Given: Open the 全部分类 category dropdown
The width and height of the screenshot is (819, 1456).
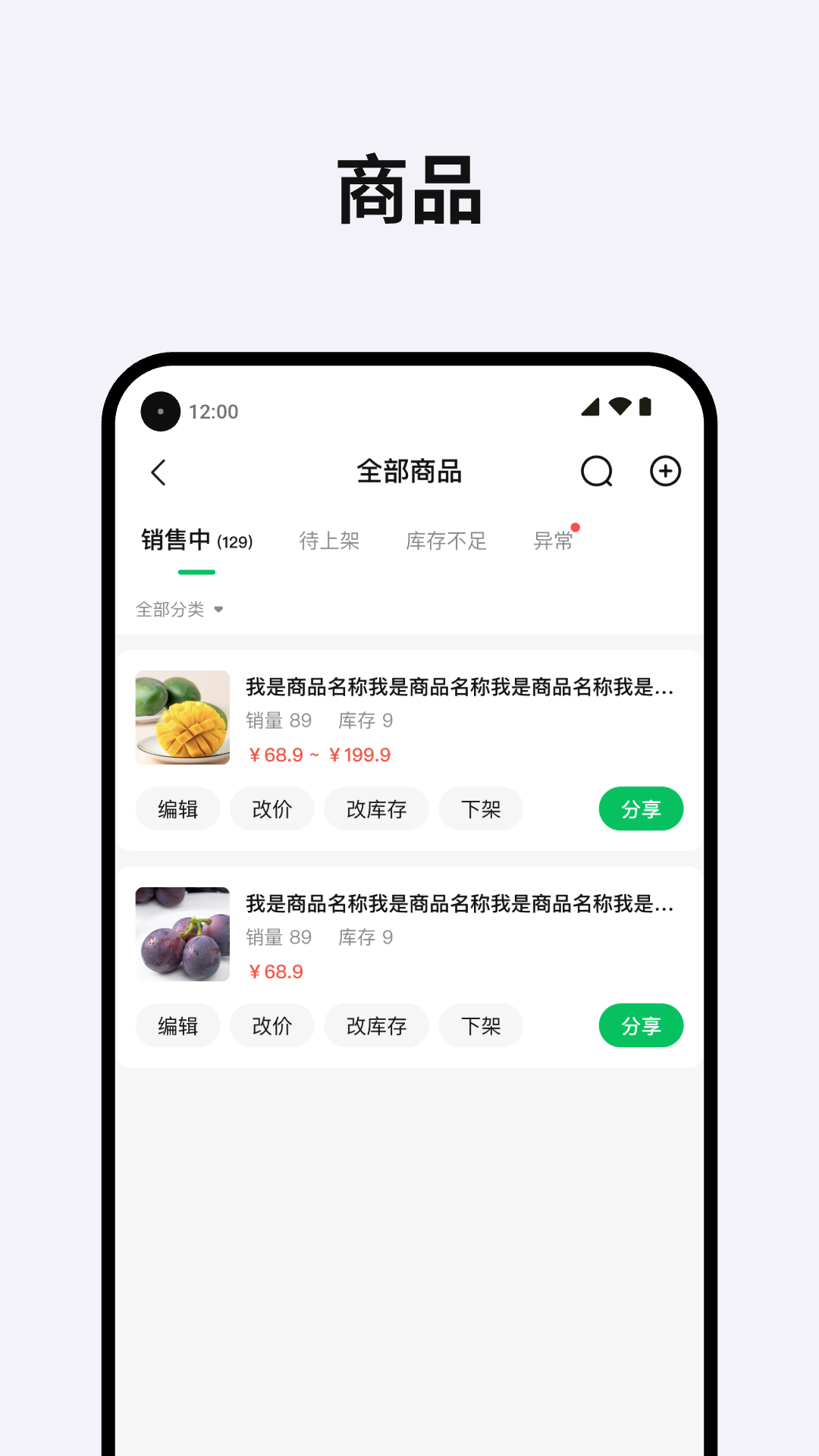Looking at the screenshot, I should [172, 609].
